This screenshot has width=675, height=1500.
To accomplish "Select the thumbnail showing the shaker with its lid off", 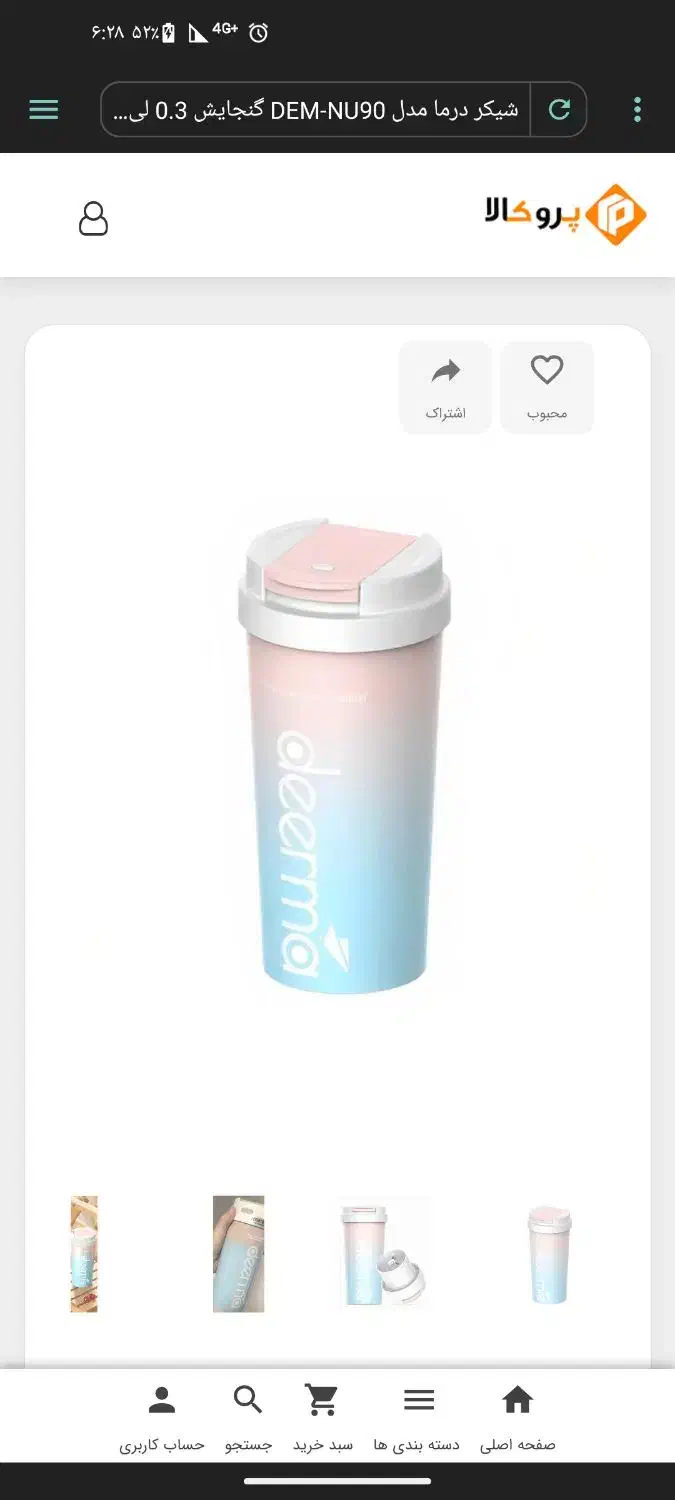I will 384,1254.
